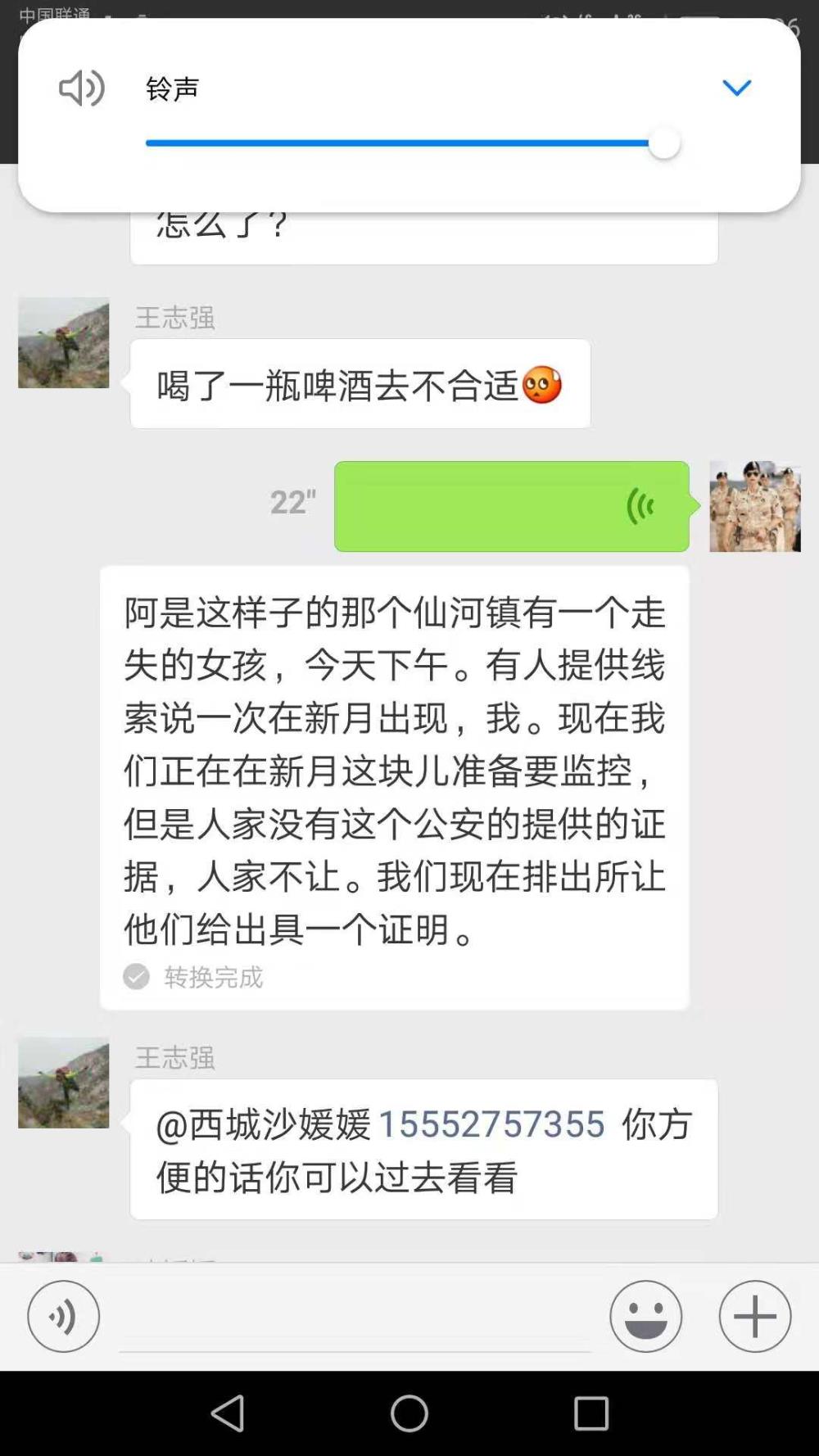Play the 22-second voice message
819x1456 pixels.
(512, 506)
